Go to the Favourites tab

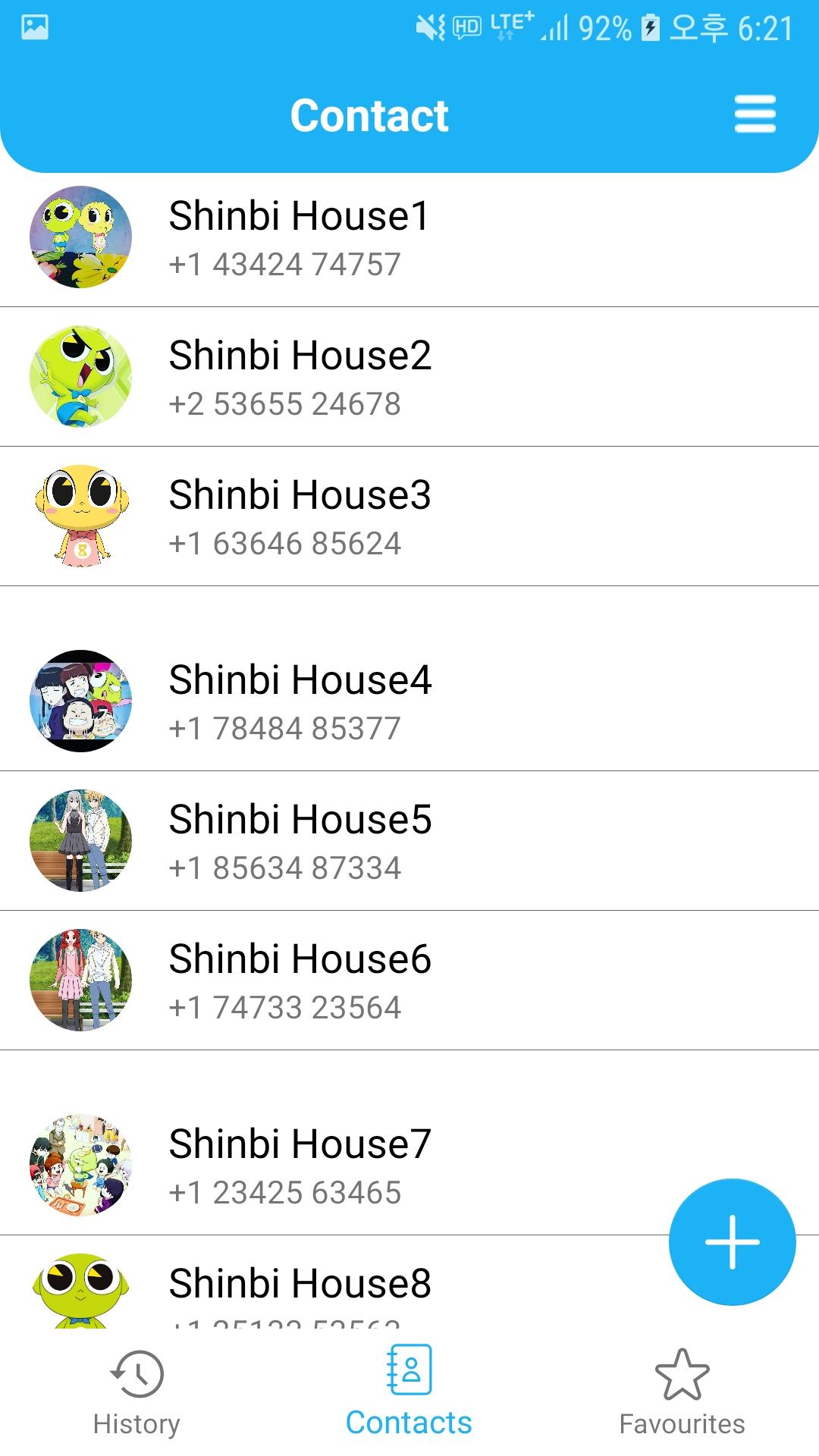pos(682,1392)
